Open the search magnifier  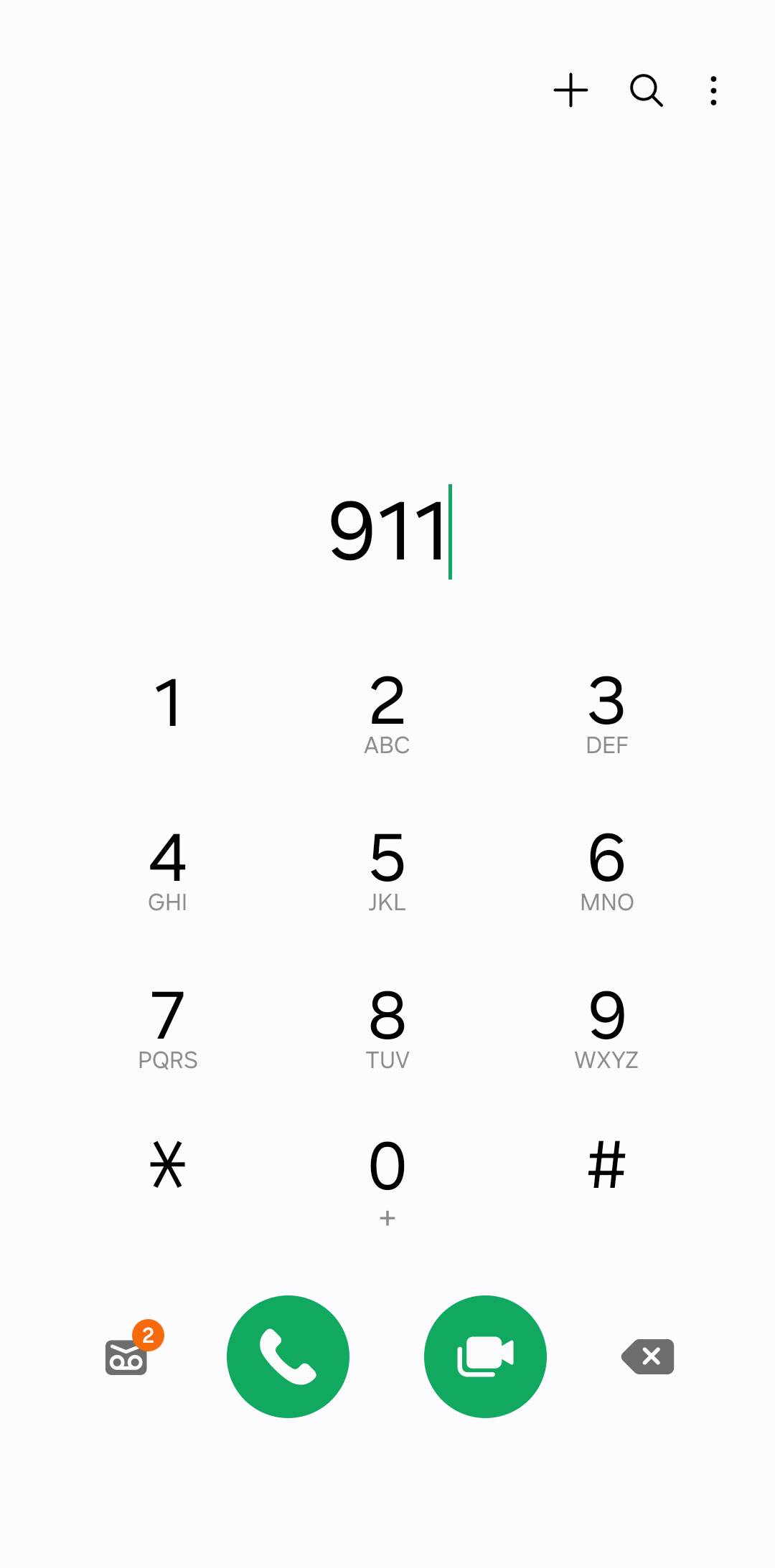click(646, 90)
